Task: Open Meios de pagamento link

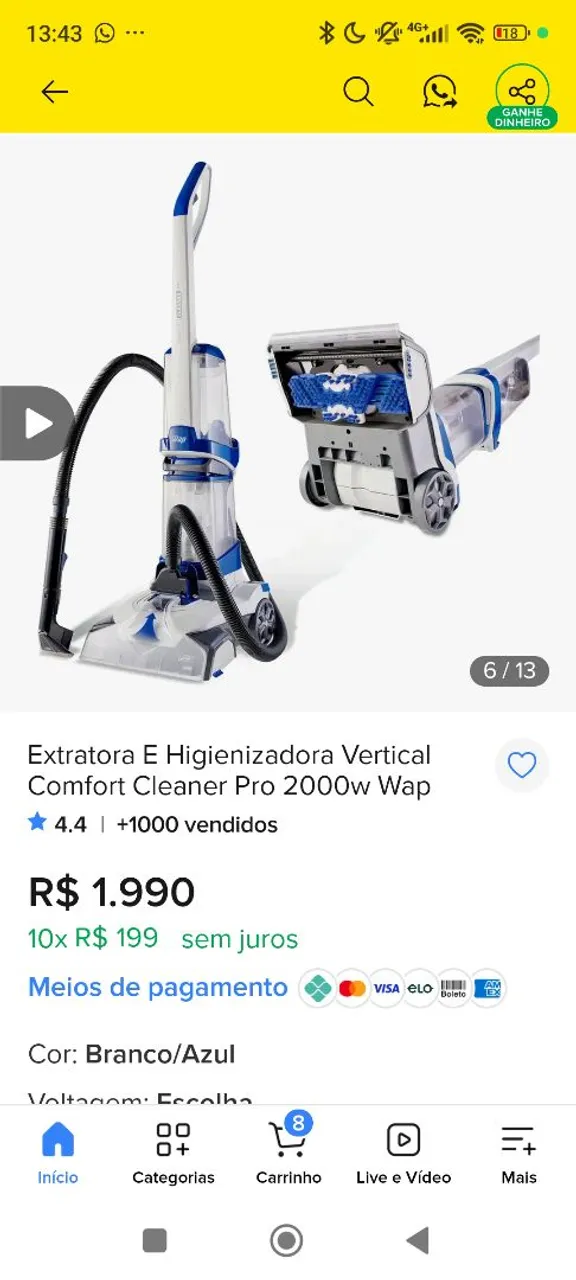Action: pos(158,988)
